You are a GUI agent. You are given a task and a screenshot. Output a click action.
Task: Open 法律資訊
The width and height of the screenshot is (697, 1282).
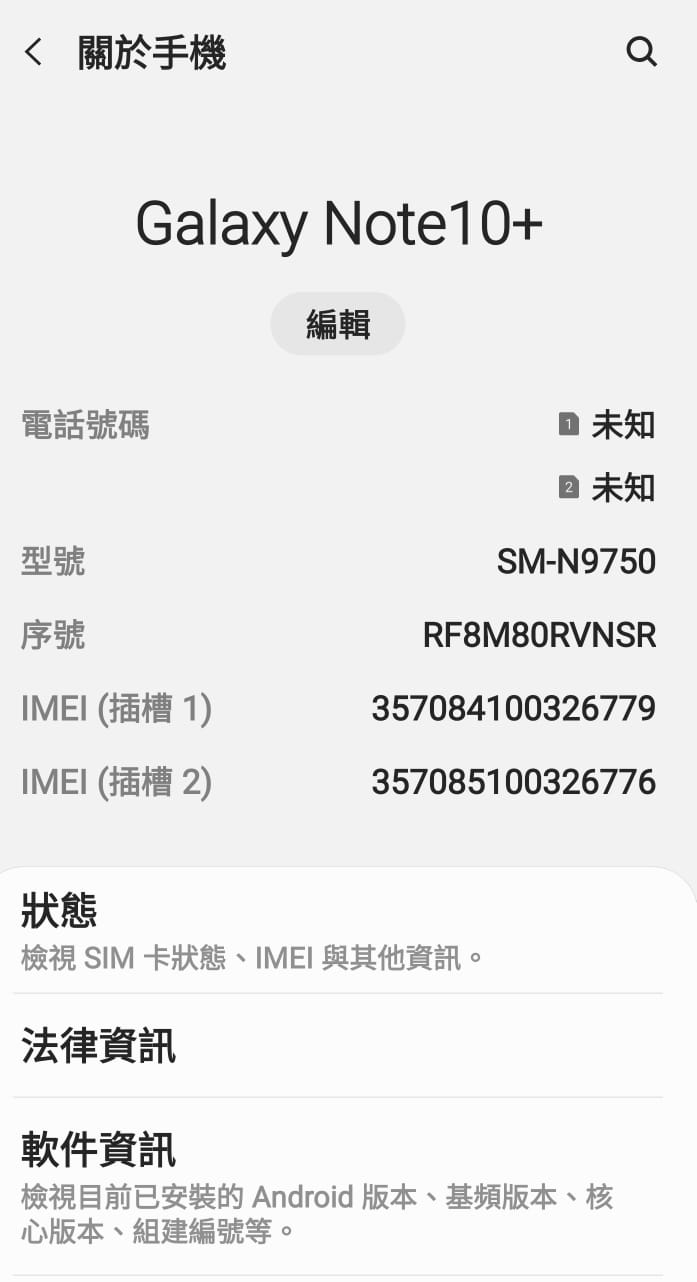tap(337, 1046)
